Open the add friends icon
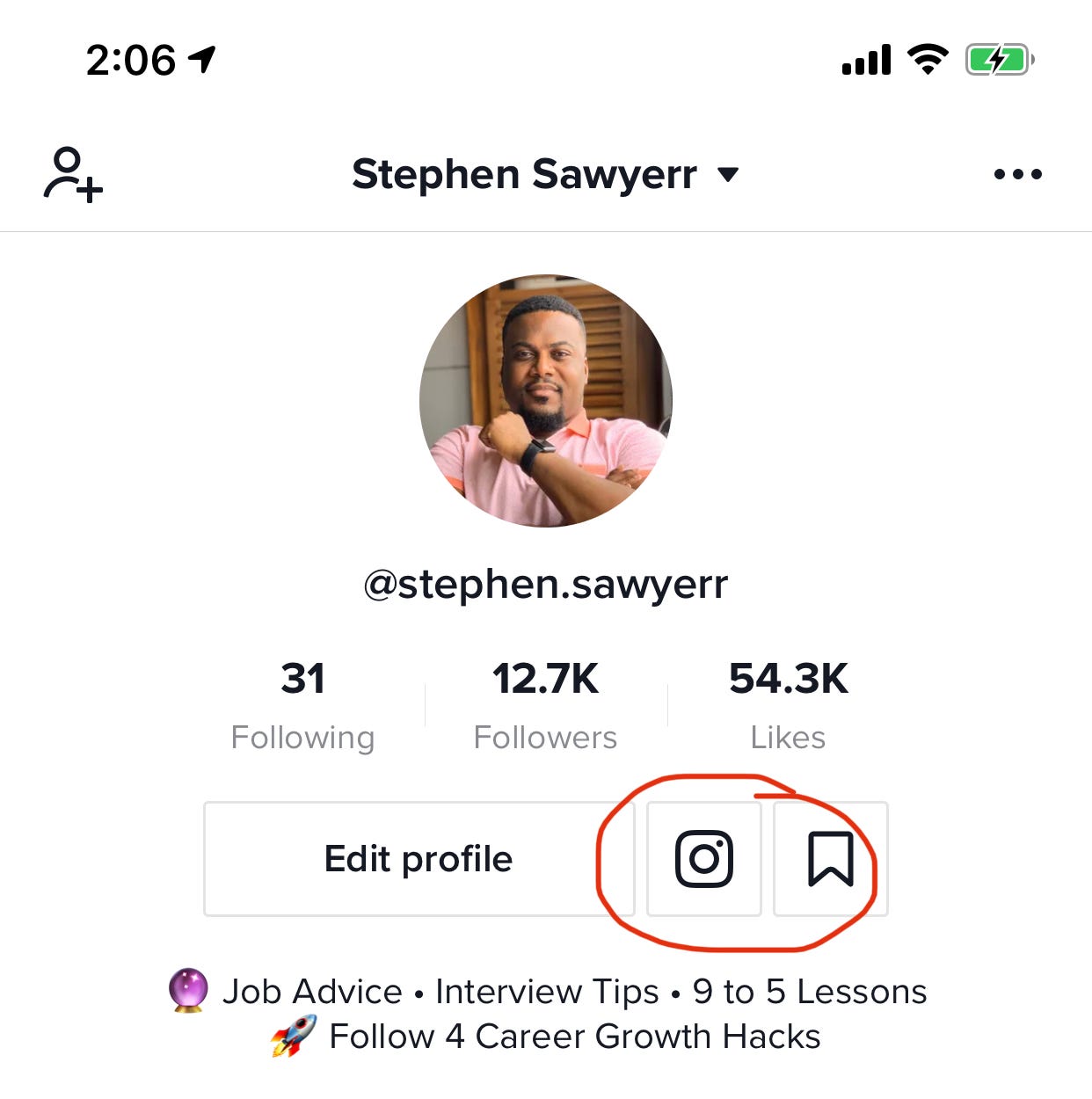This screenshot has height=1099, width=1092. pos(73,174)
